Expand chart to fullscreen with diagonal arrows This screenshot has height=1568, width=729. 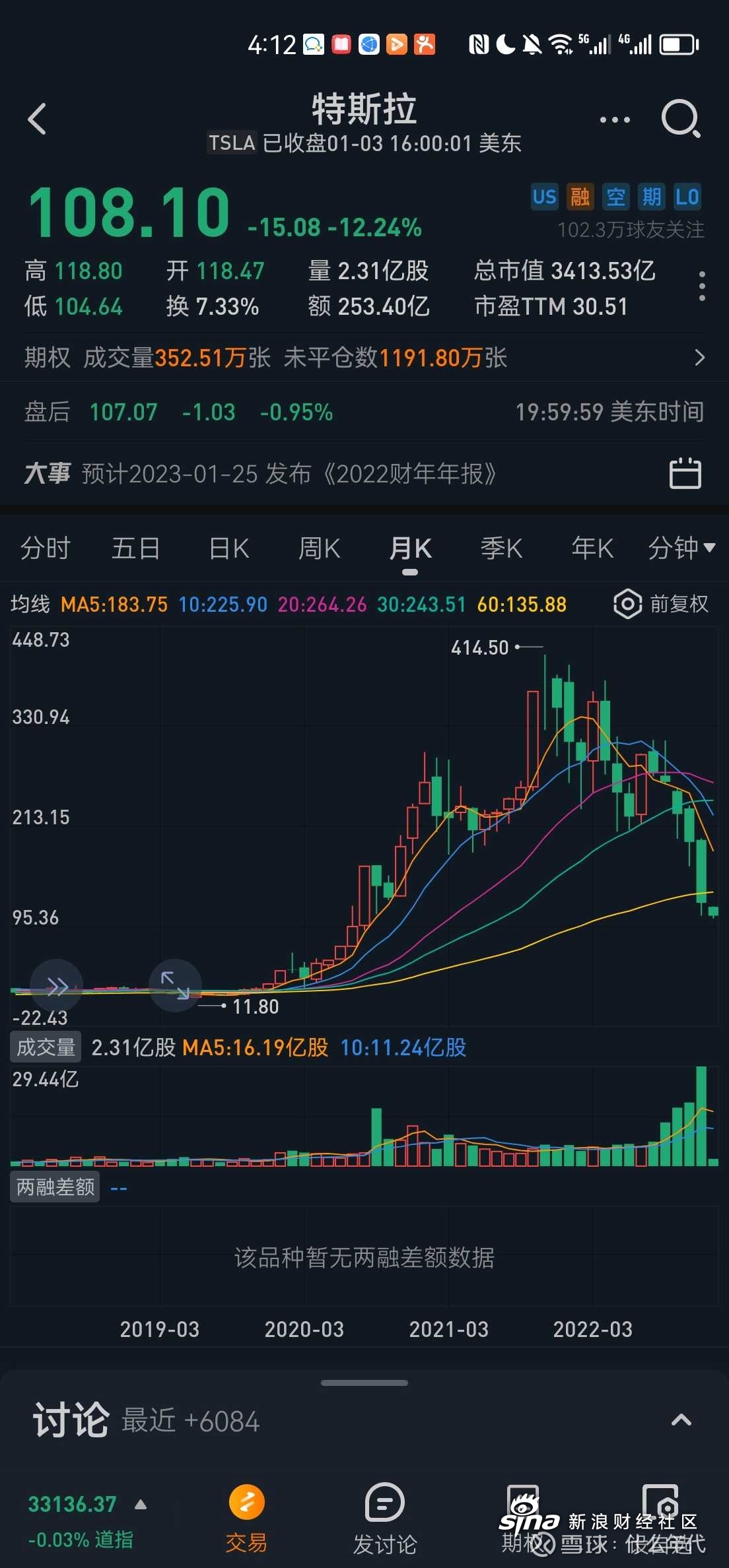click(176, 985)
